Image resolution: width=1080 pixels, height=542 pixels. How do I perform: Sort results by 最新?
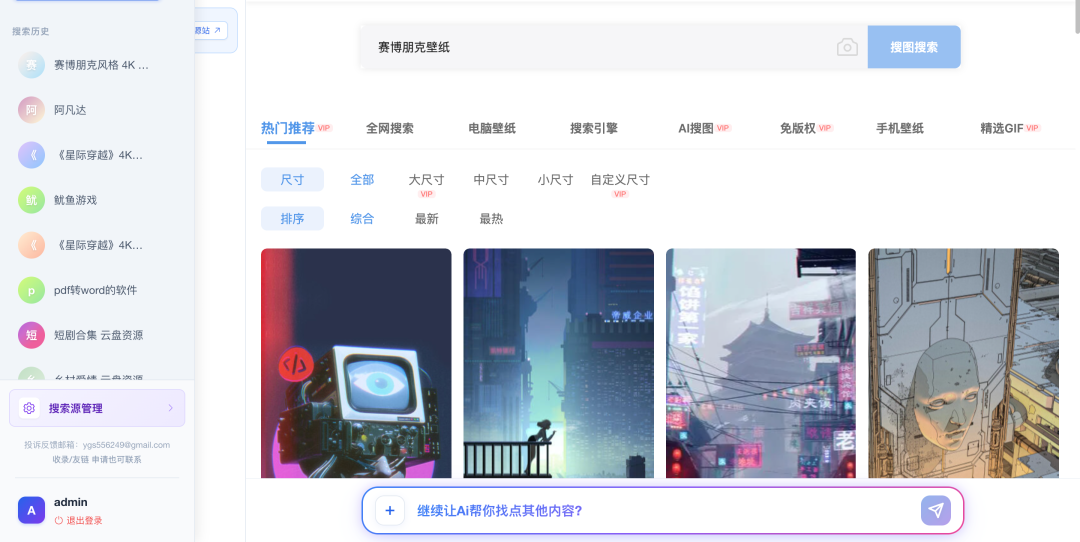(x=426, y=219)
